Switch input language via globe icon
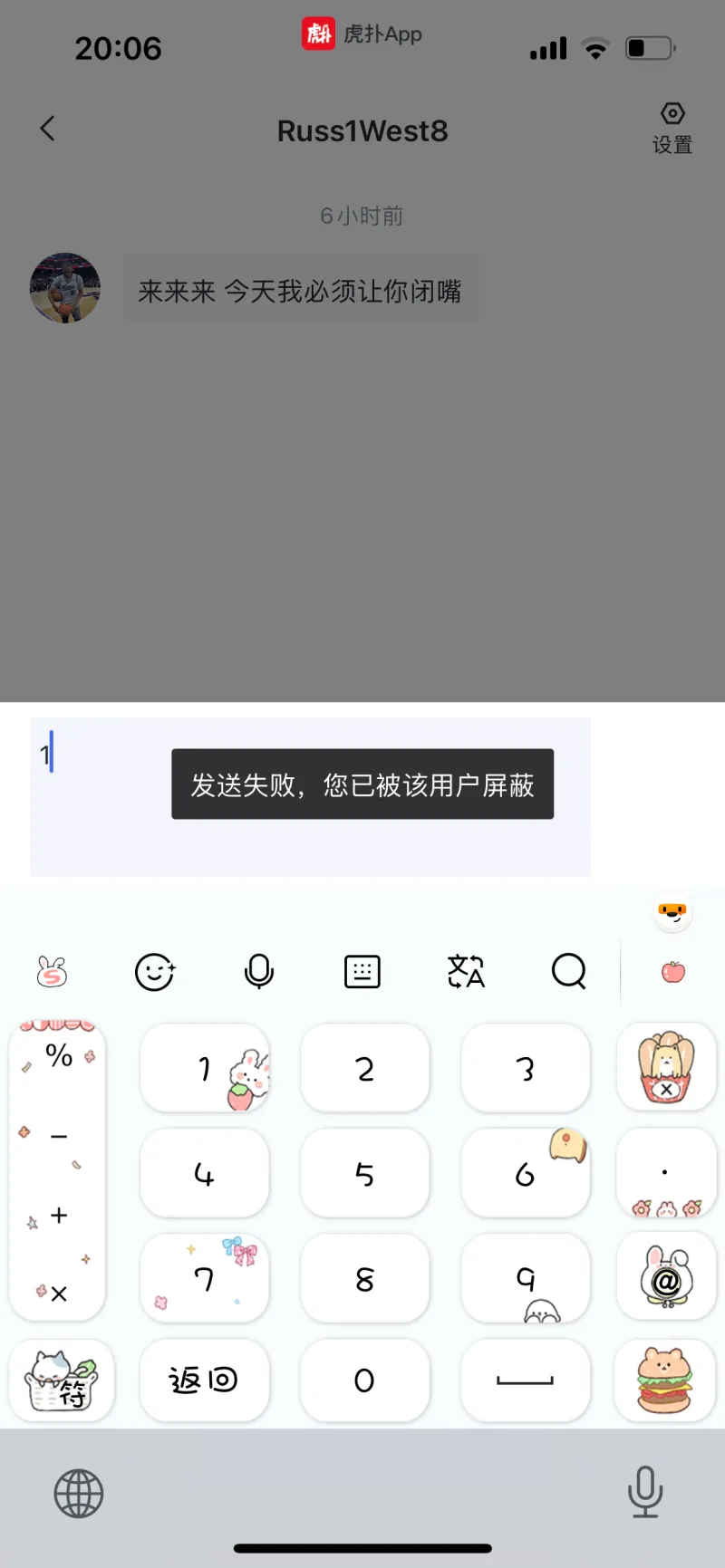Image resolution: width=725 pixels, height=1568 pixels. (79, 1493)
